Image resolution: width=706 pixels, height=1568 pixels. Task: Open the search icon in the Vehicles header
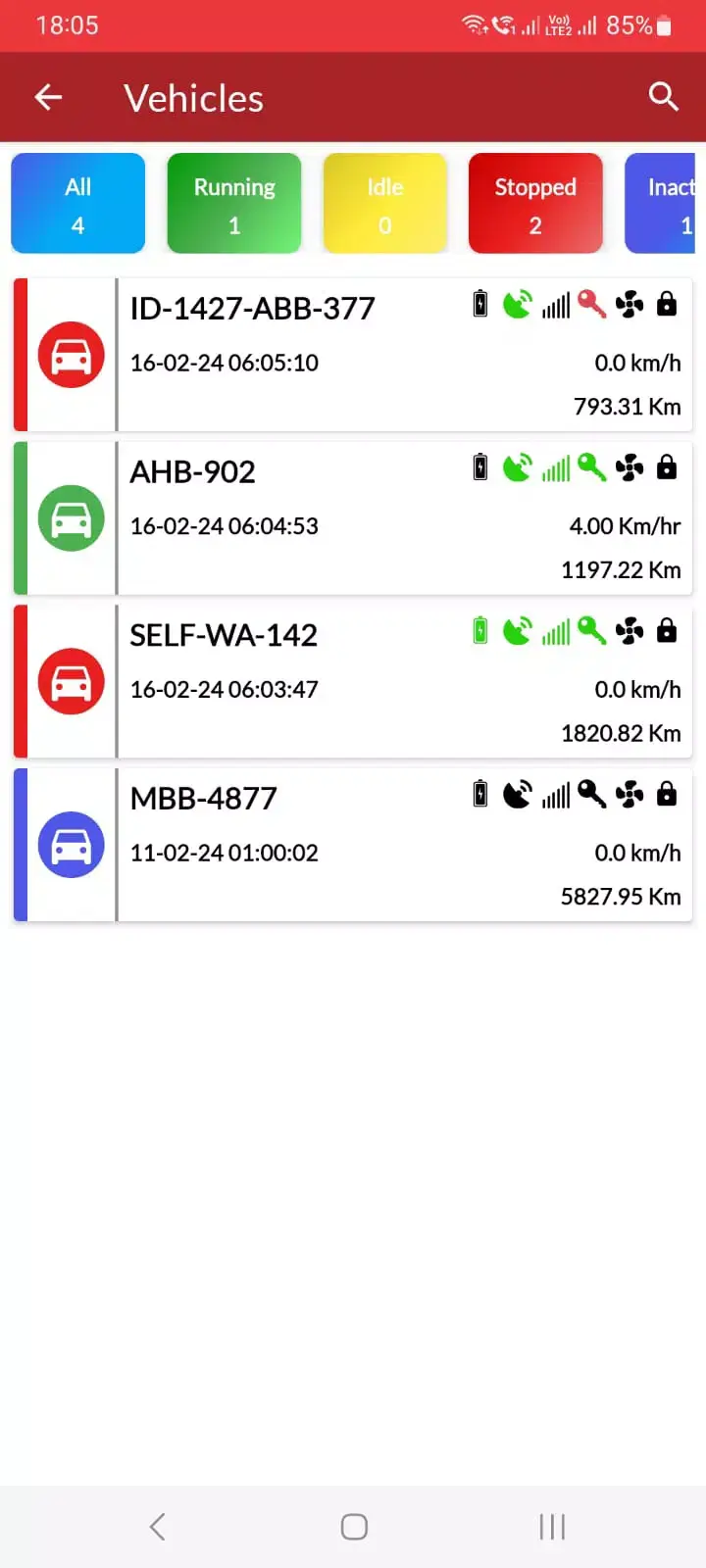pos(664,97)
